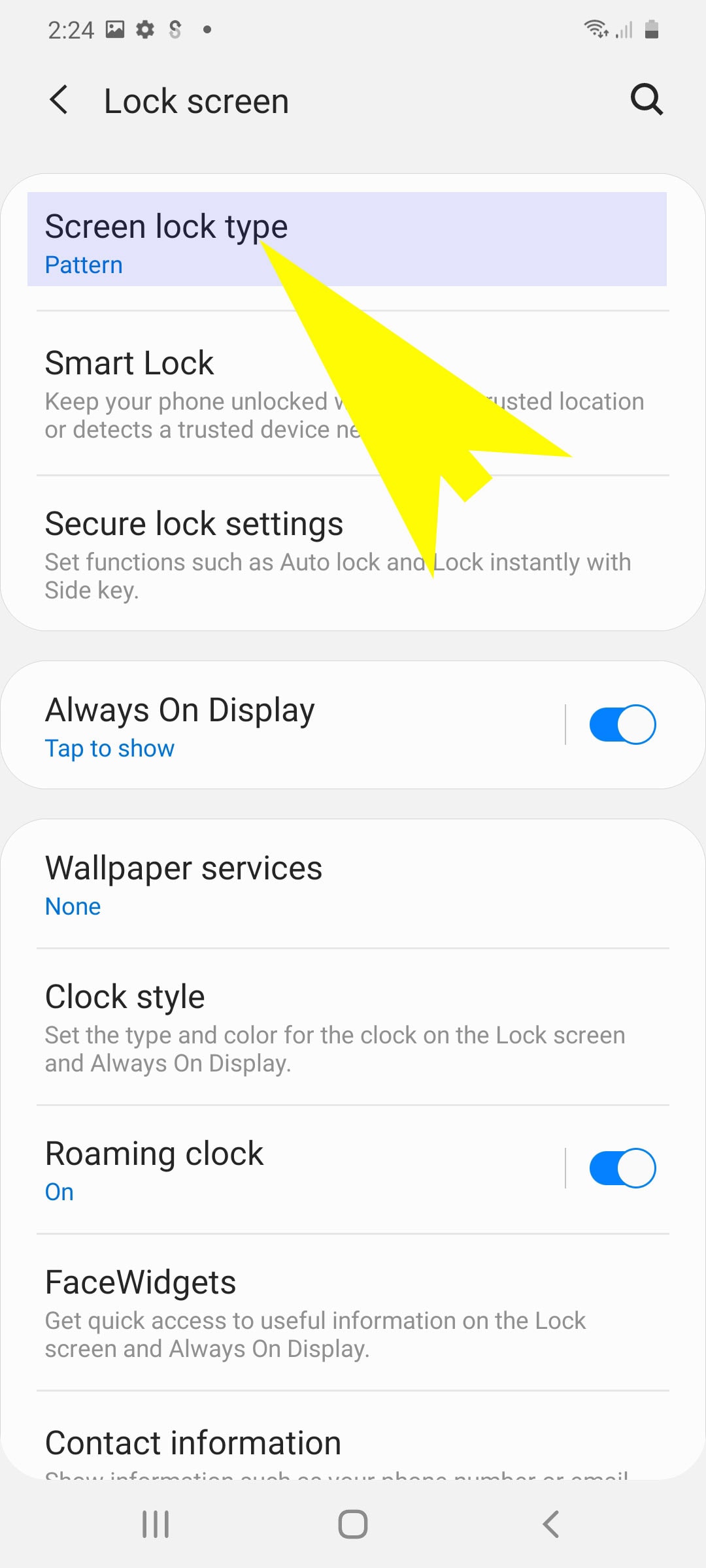Open search in Settings
The width and height of the screenshot is (706, 1568).
coord(646,100)
